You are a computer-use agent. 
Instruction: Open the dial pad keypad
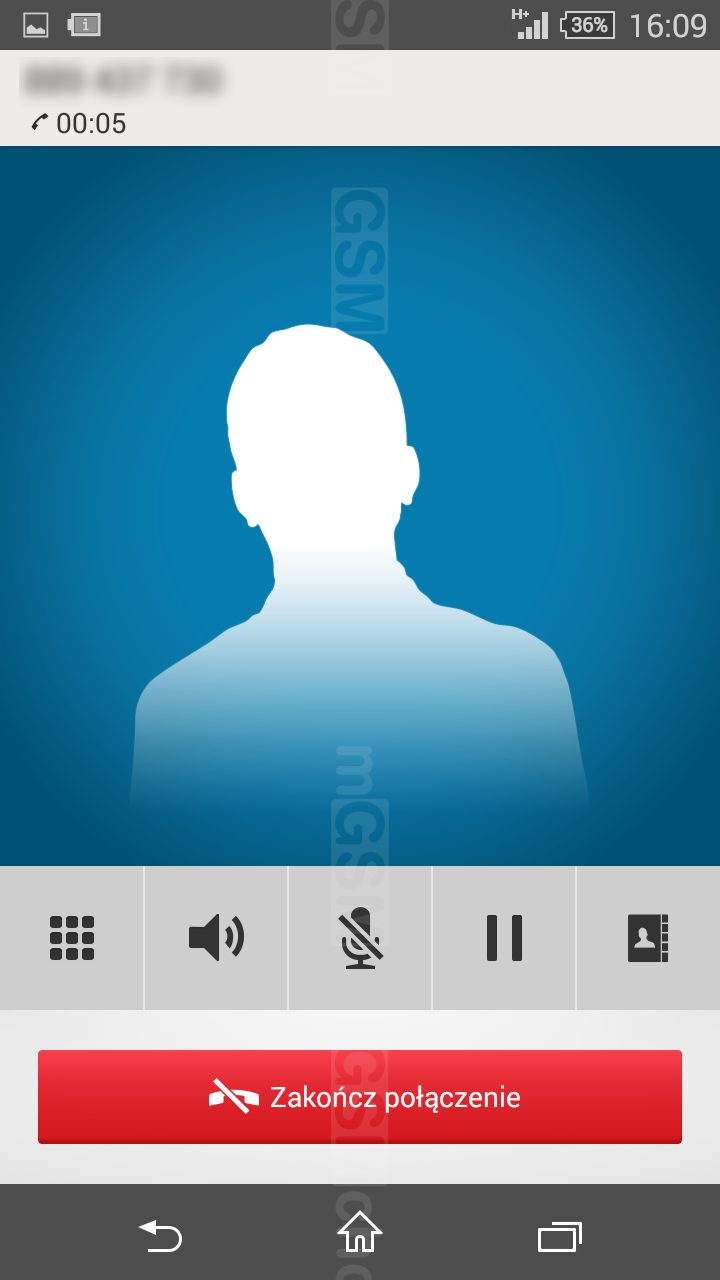point(72,938)
